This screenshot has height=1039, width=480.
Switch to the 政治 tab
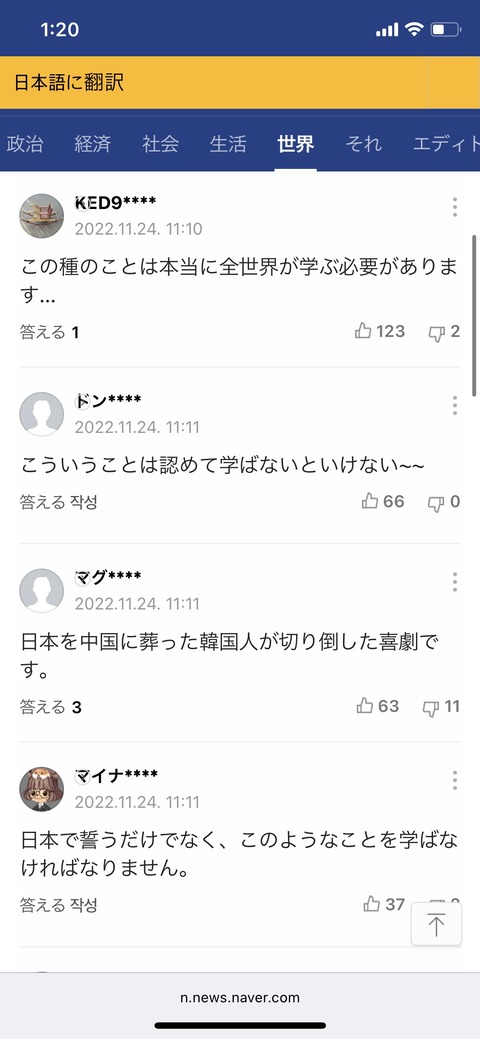(x=25, y=144)
